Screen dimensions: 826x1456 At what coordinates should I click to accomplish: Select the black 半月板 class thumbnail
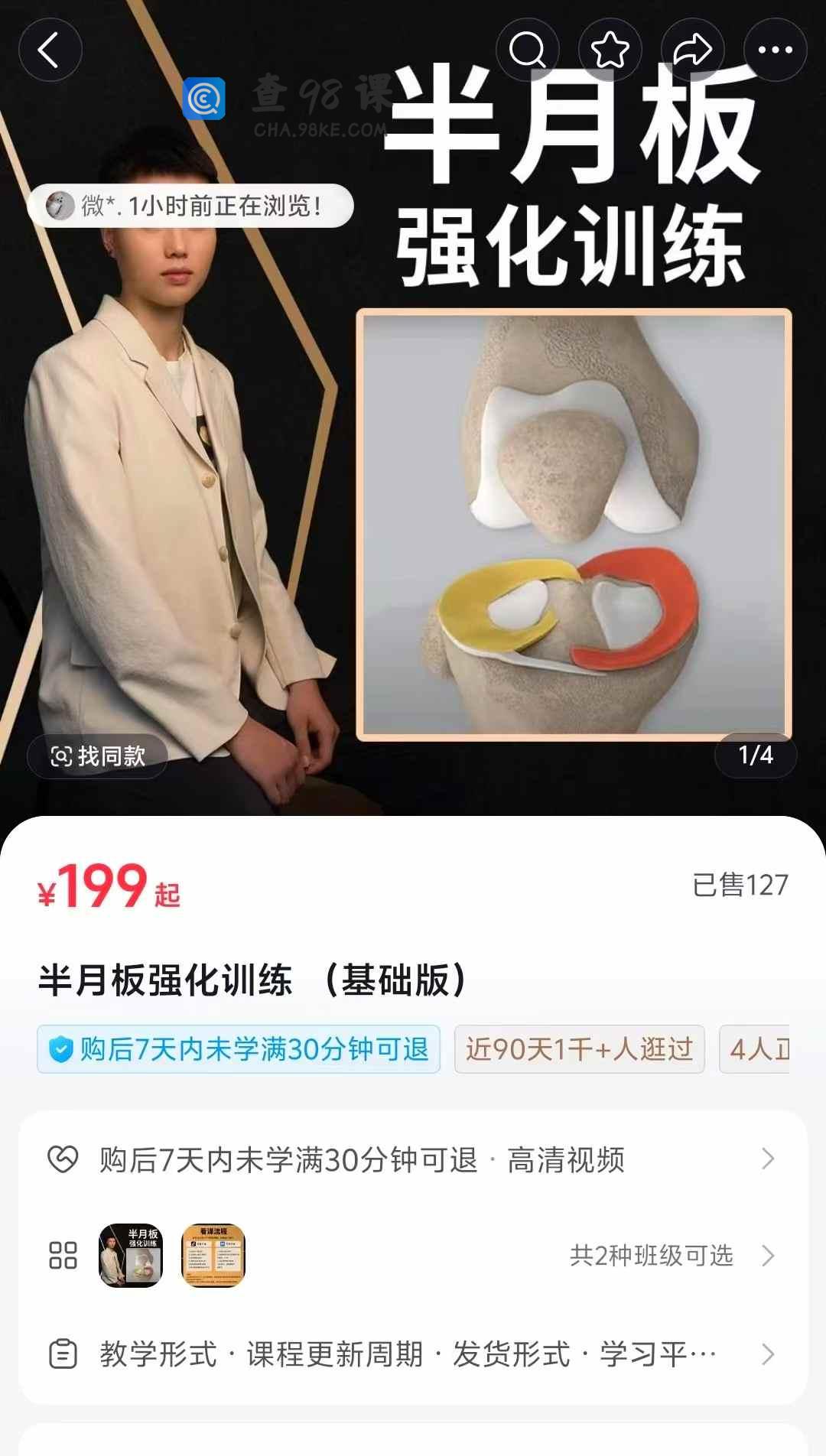click(x=131, y=1256)
